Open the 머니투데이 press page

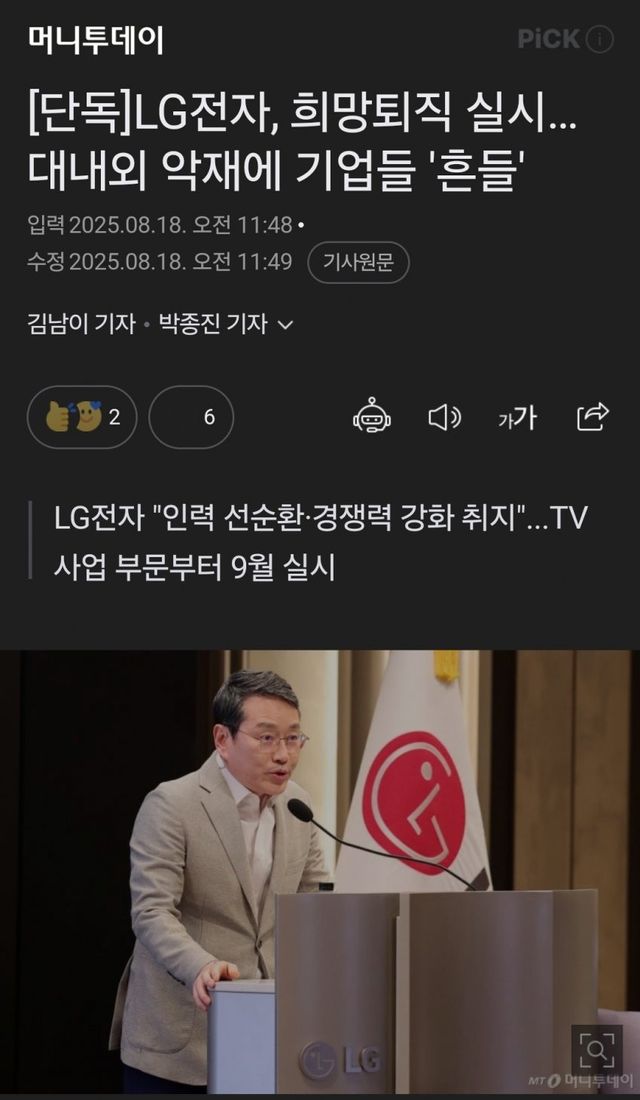[96, 40]
